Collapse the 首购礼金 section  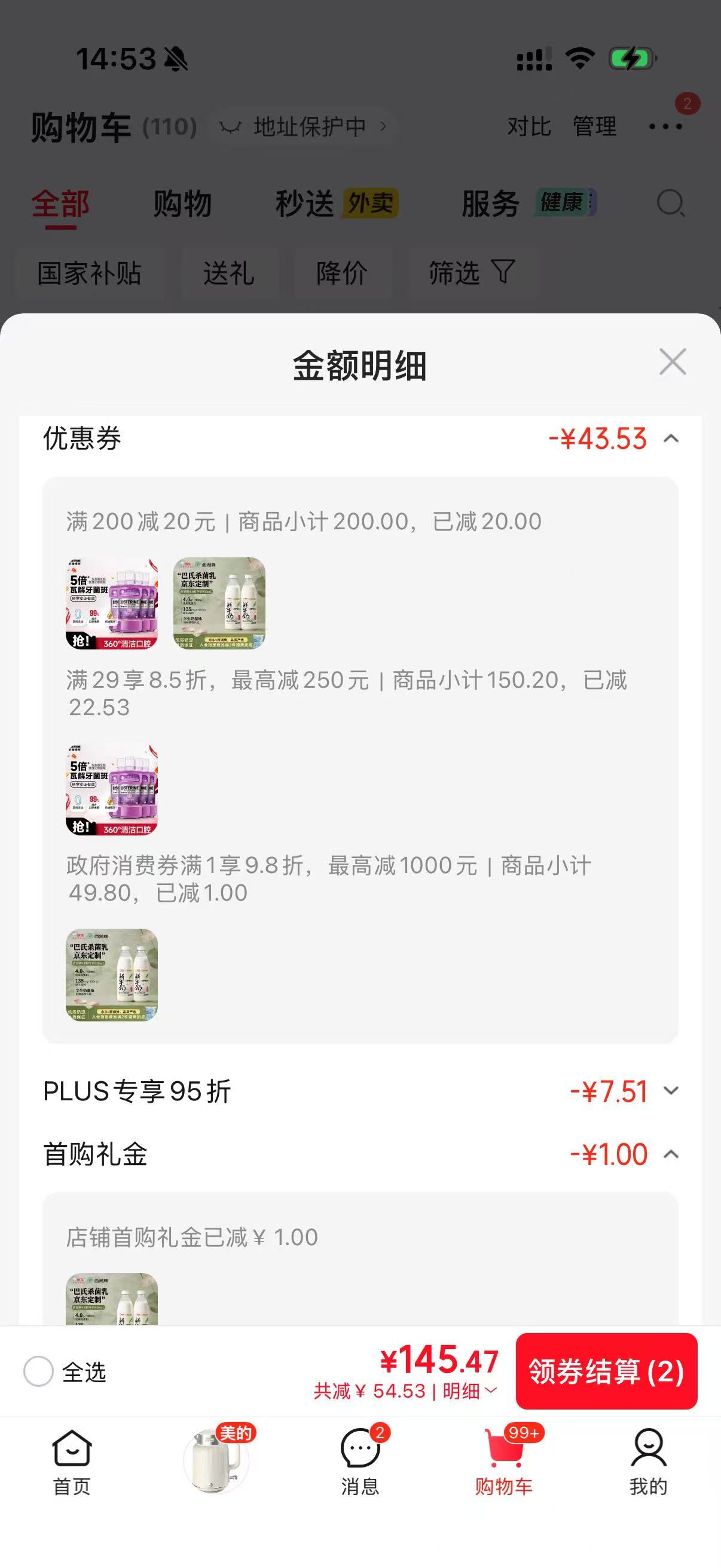[671, 1154]
